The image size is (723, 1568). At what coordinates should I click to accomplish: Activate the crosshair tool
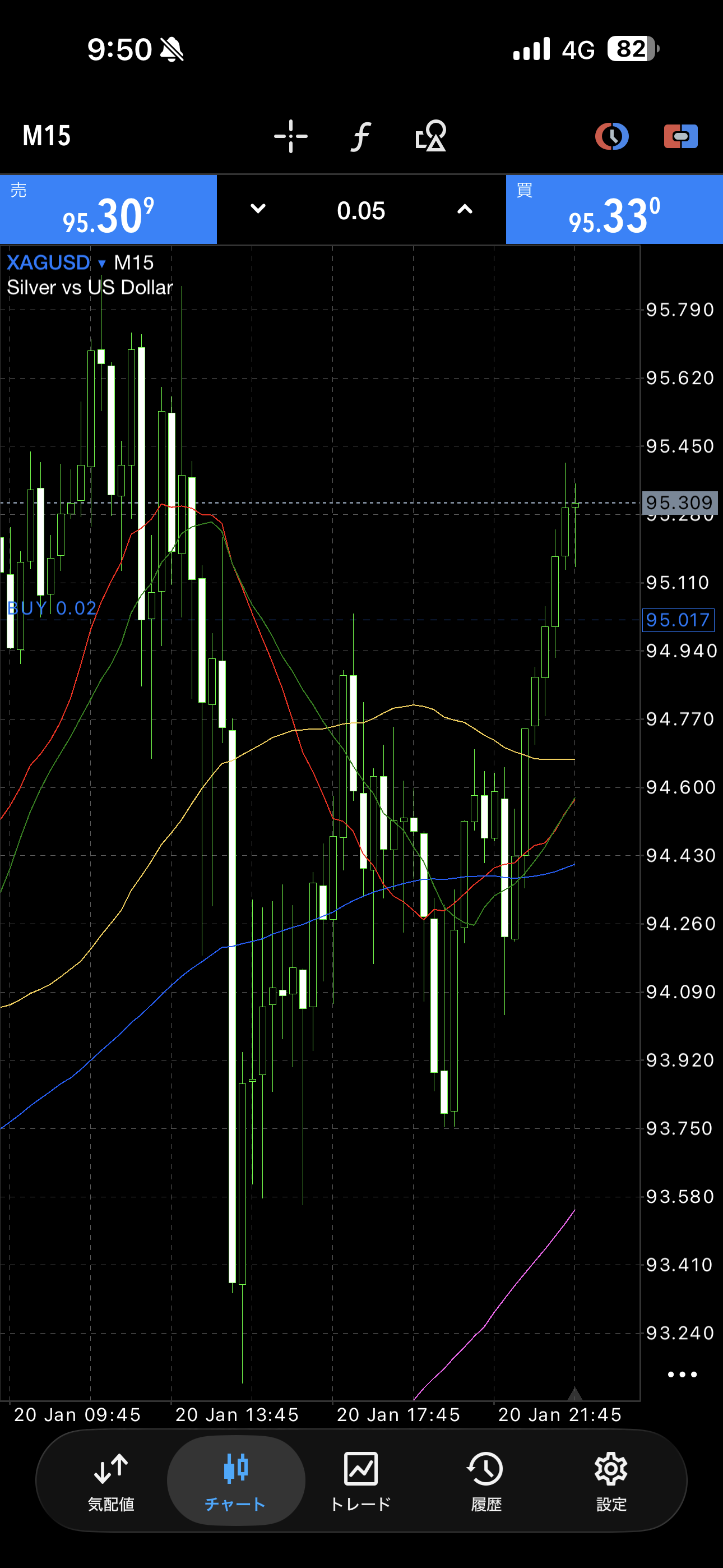pos(291,136)
